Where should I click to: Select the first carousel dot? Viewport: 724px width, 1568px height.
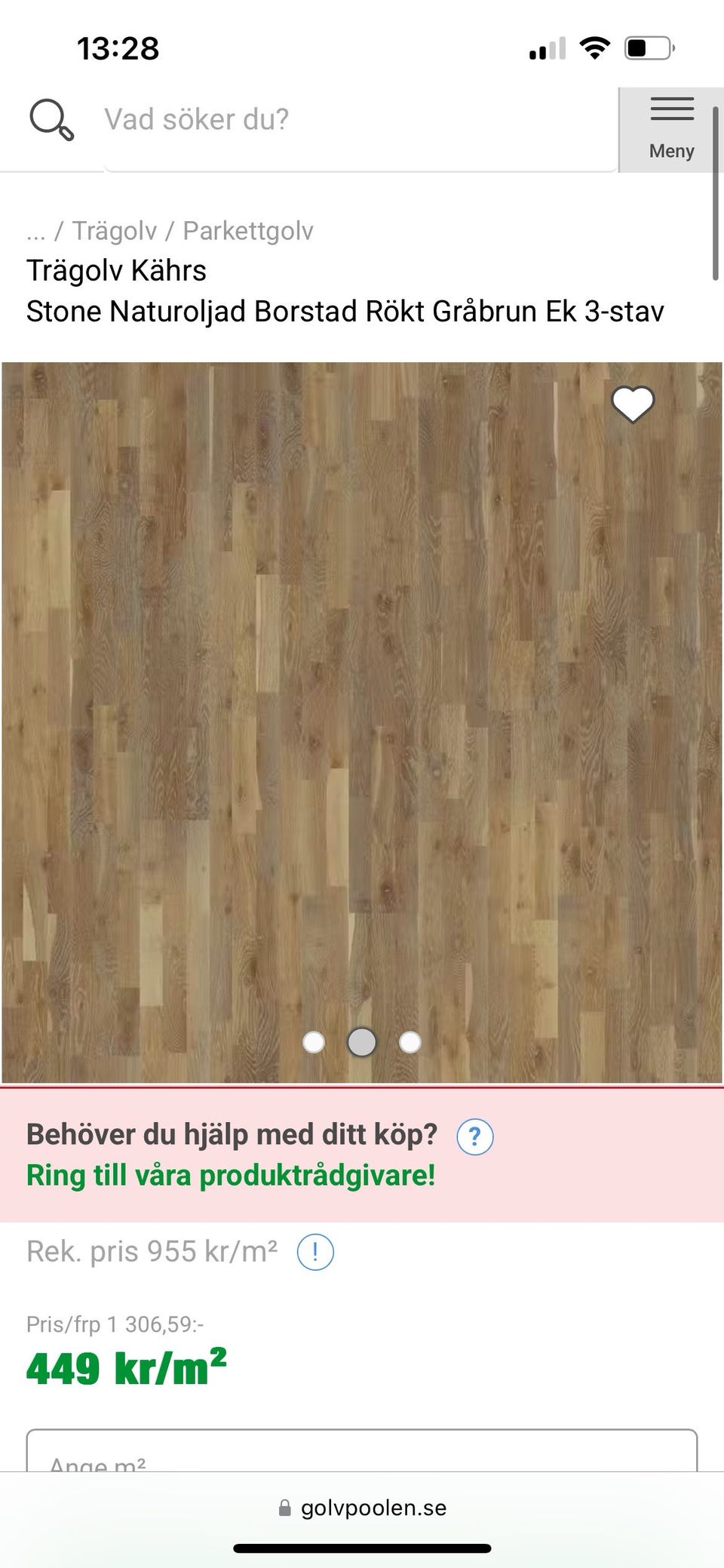click(x=314, y=1042)
